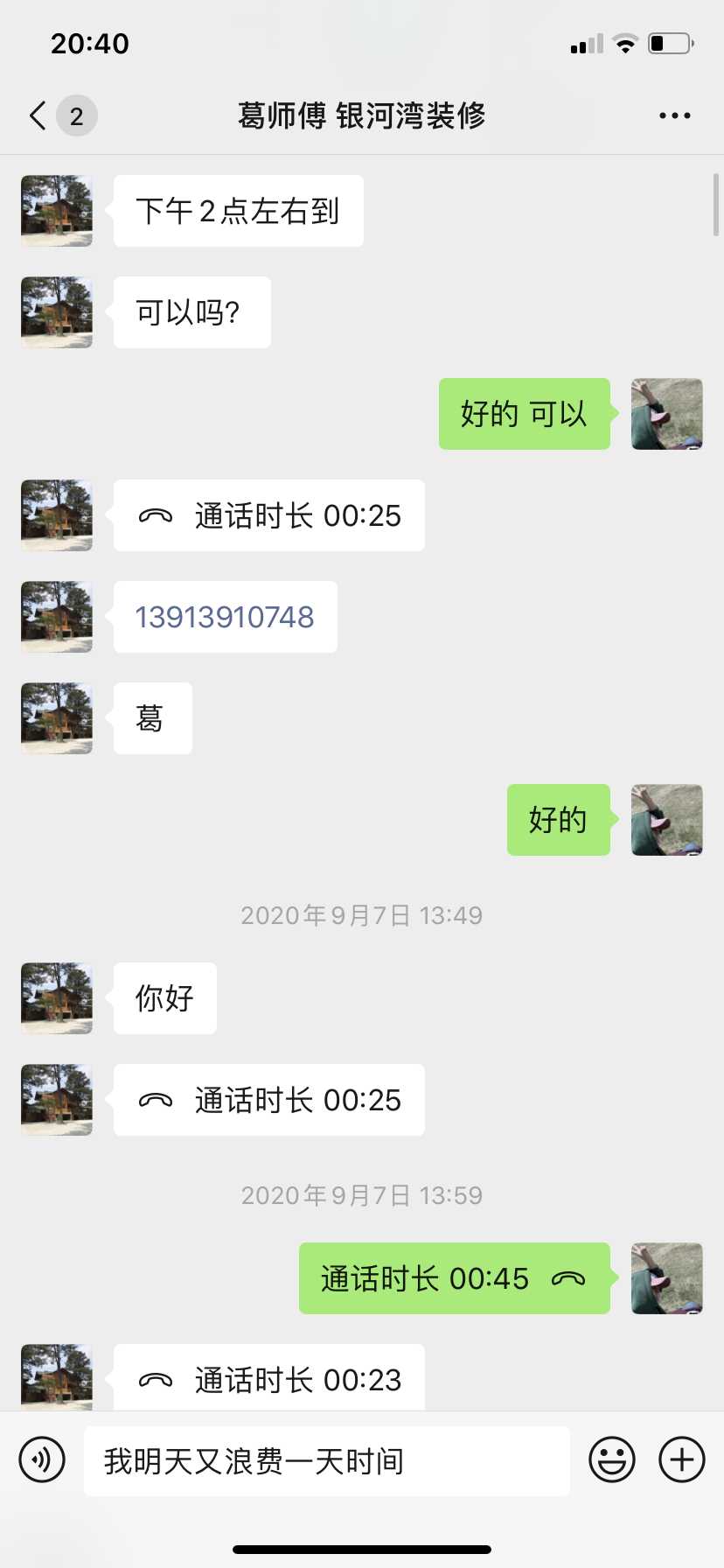Tap the 00:23 call duration message

[x=269, y=1379]
